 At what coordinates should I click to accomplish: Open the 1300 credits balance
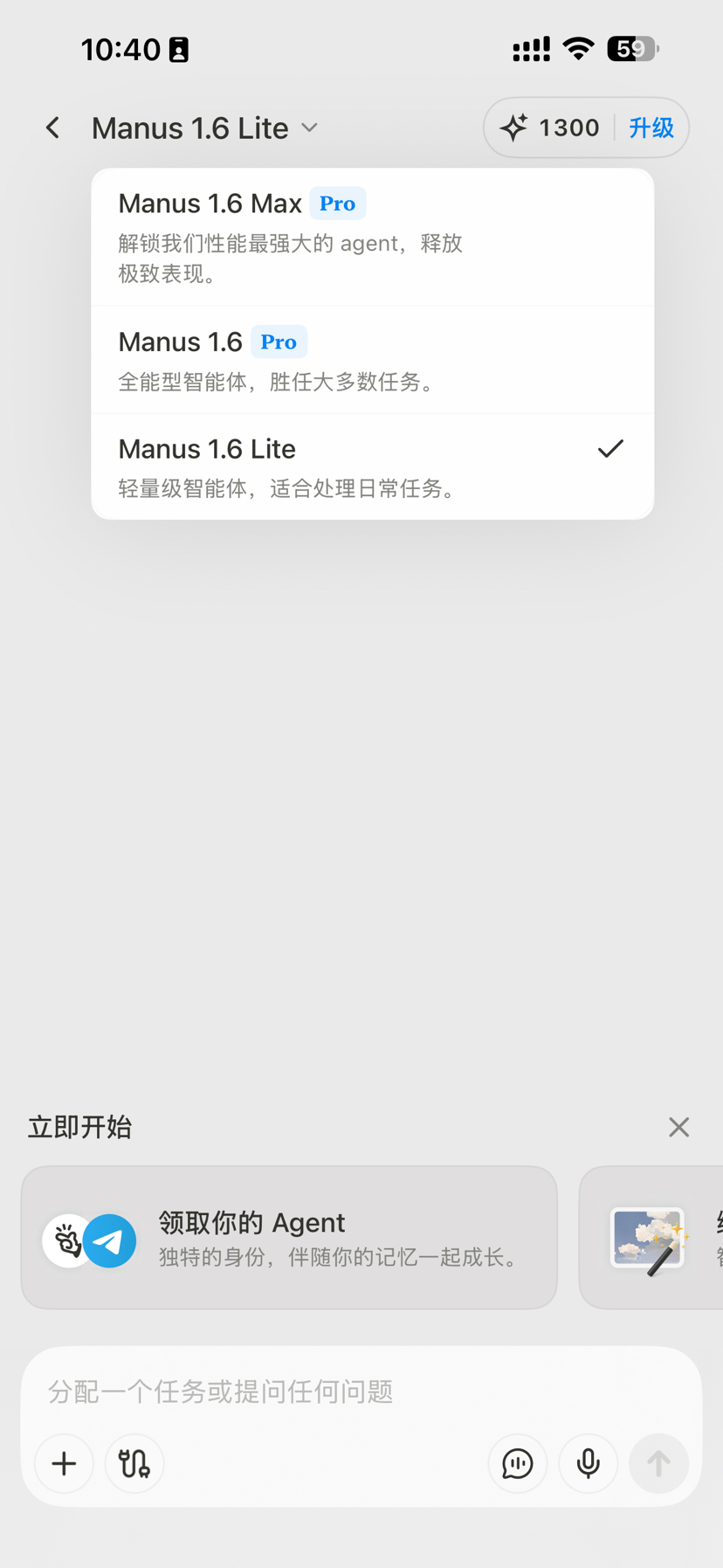click(x=549, y=128)
